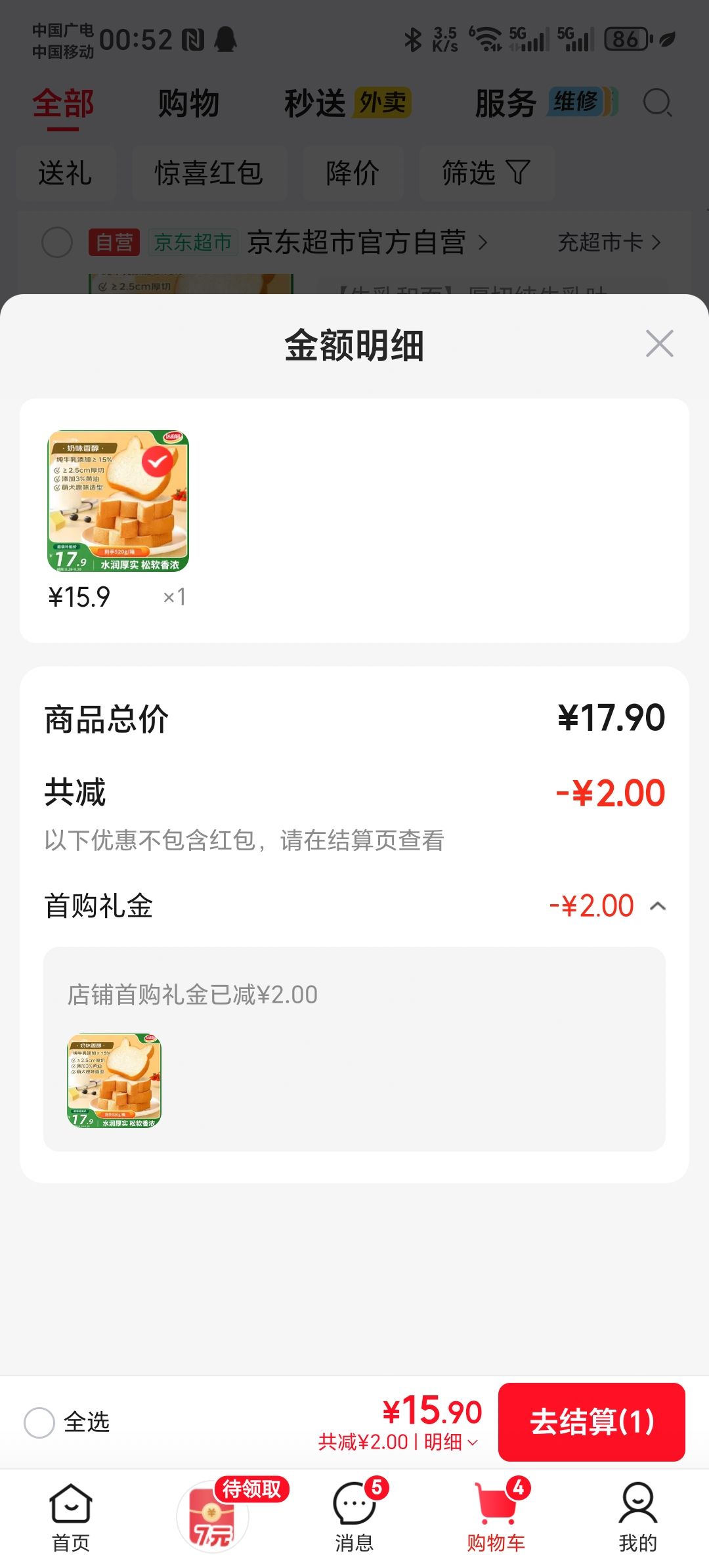Open the ¥15.9 bread product thumbnail

118,501
